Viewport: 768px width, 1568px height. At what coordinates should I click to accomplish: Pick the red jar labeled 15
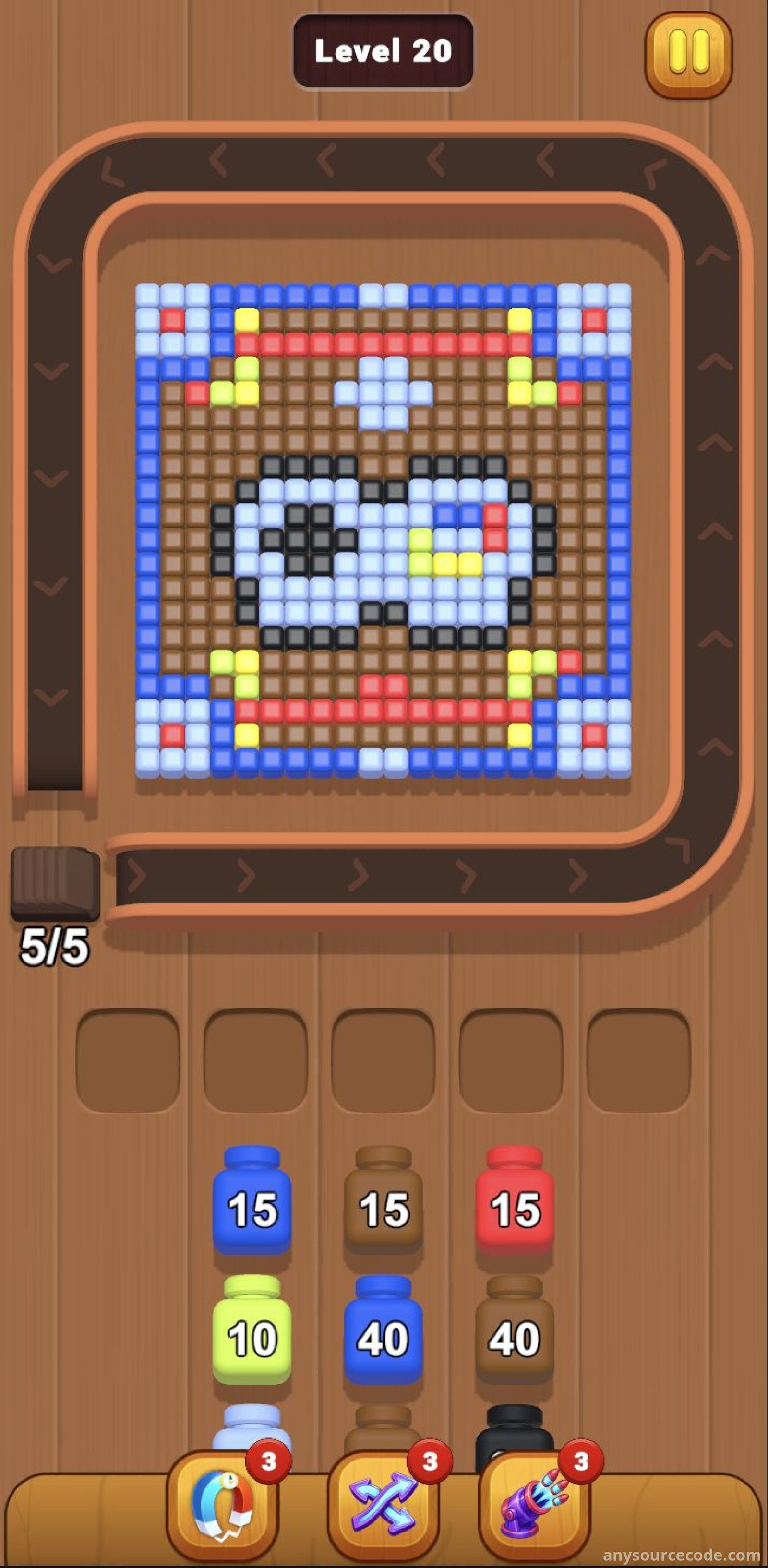click(x=515, y=1201)
